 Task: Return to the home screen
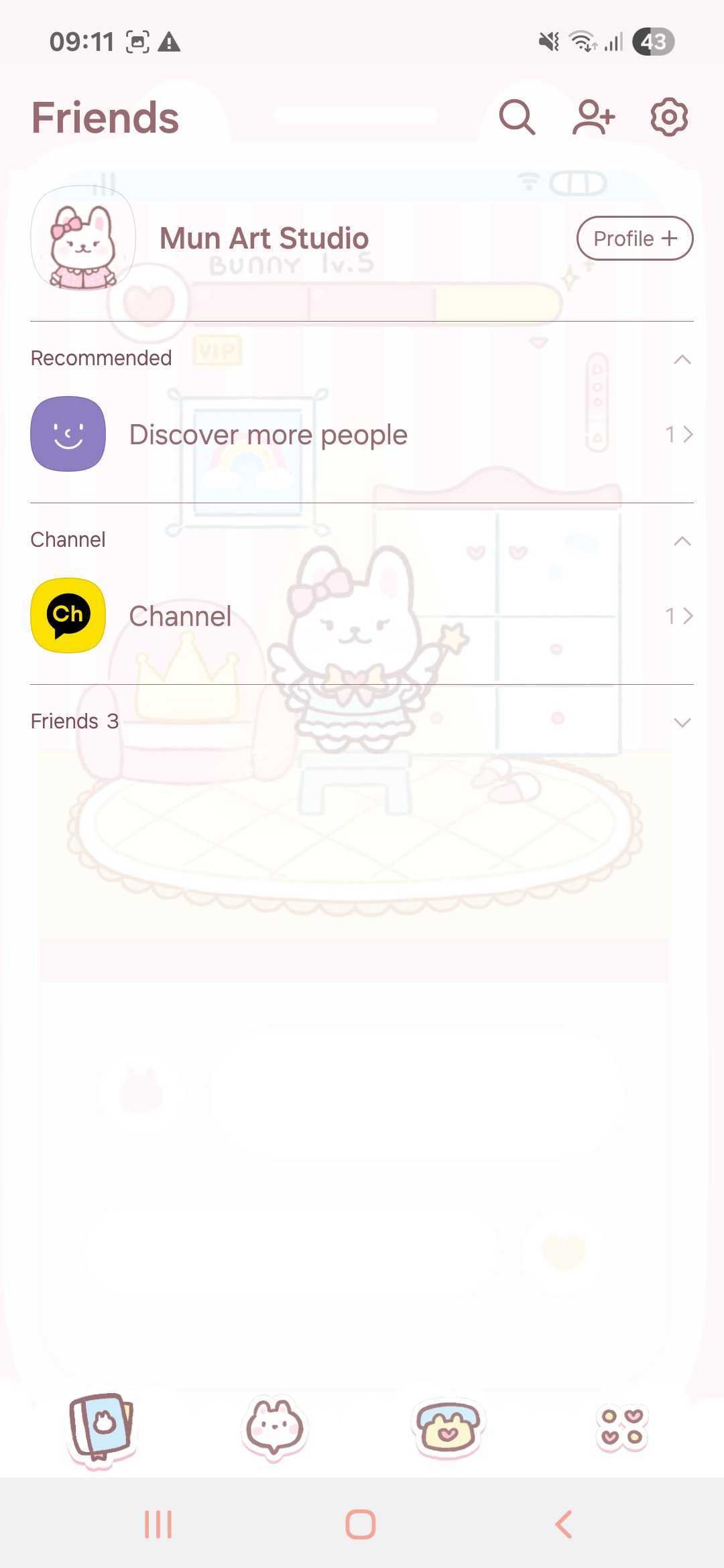pyautogui.click(x=361, y=1524)
